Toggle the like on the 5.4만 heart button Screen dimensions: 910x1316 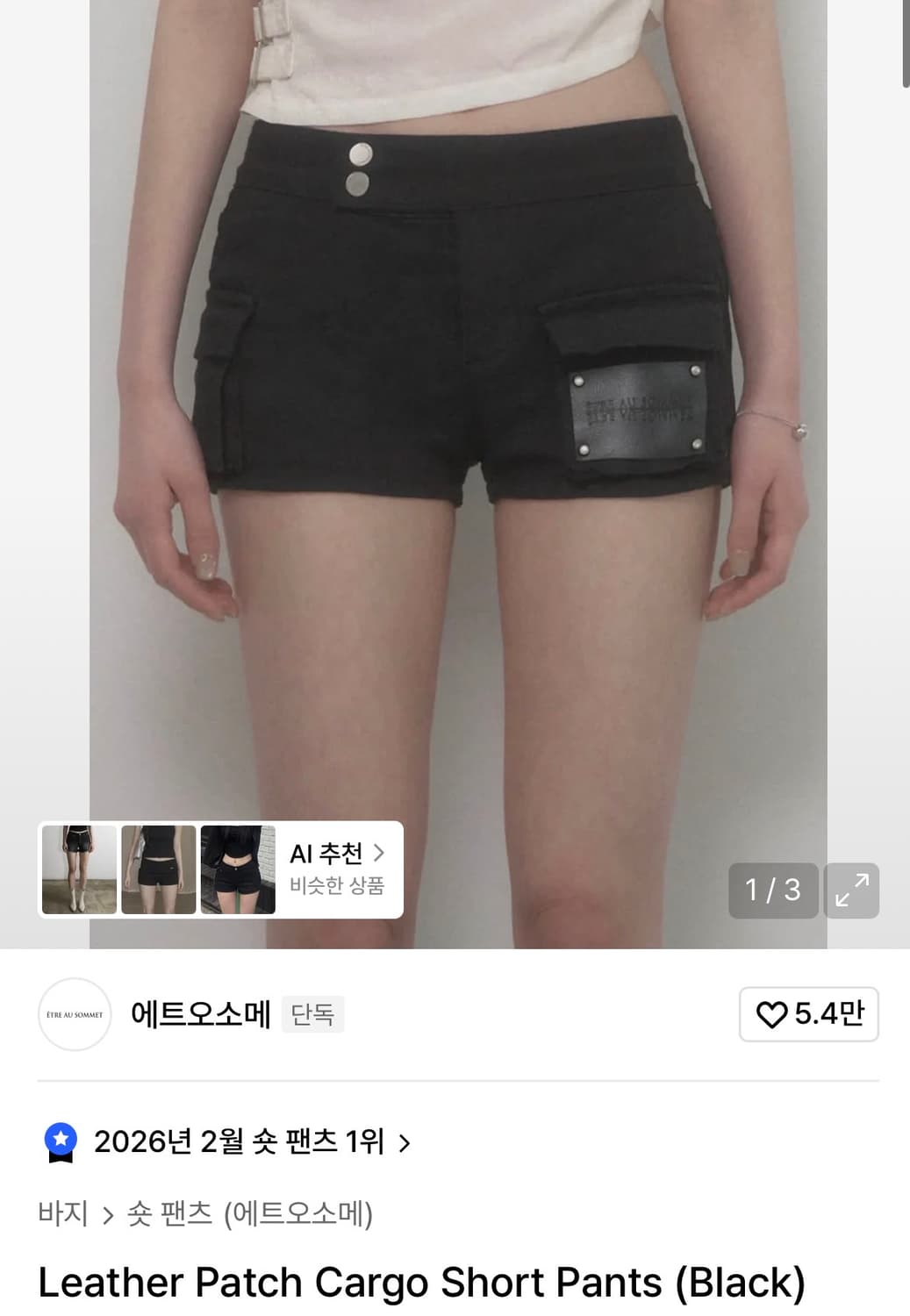[x=807, y=1015]
